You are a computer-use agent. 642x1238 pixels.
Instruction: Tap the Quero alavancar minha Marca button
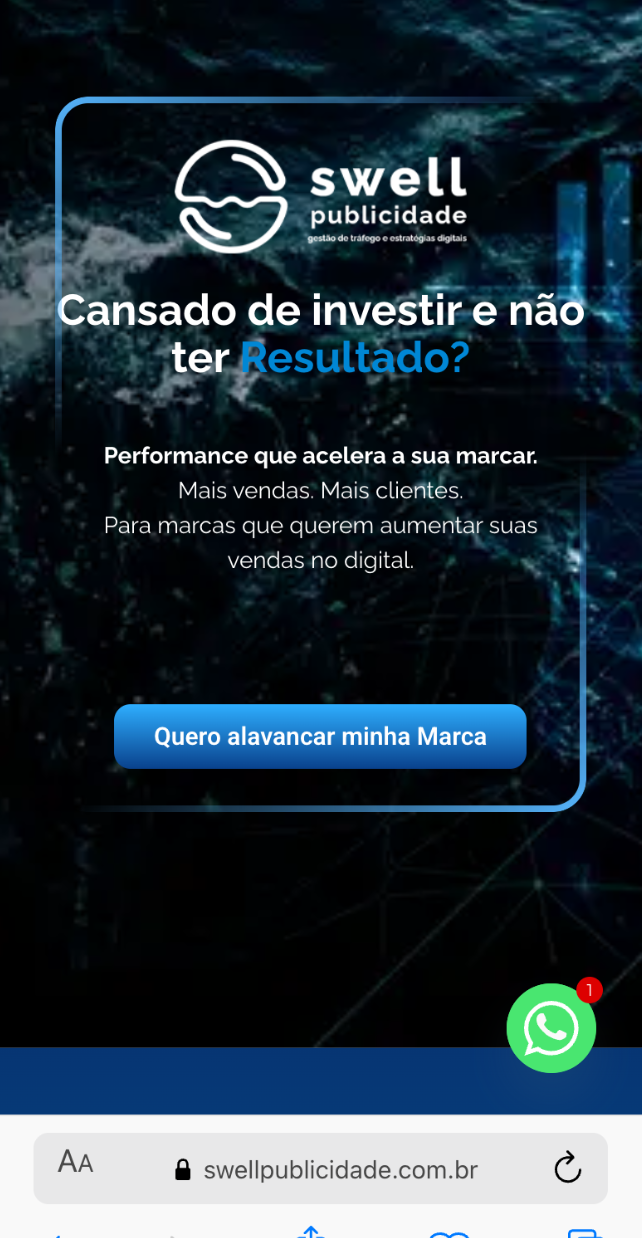tap(320, 737)
